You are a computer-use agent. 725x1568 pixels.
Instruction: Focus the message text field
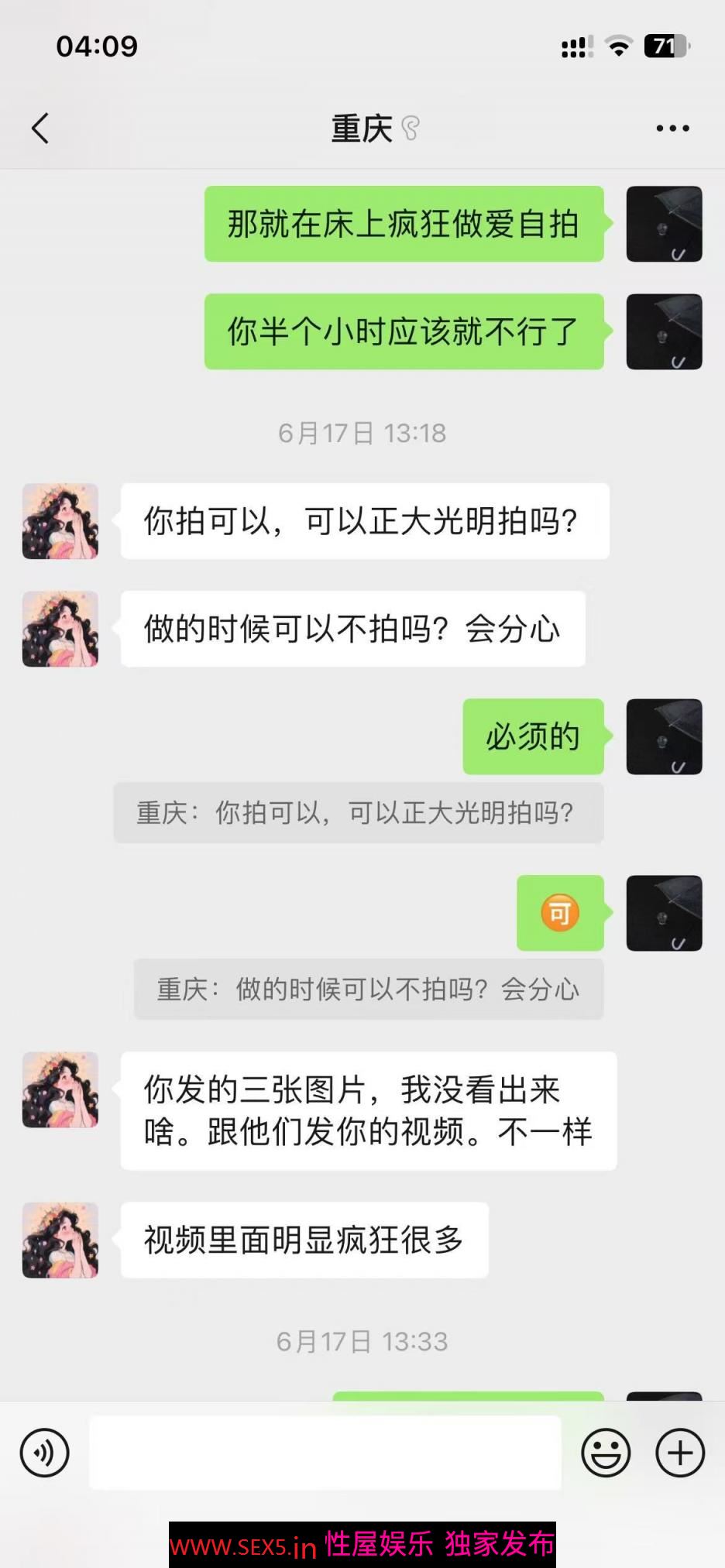tap(325, 1453)
